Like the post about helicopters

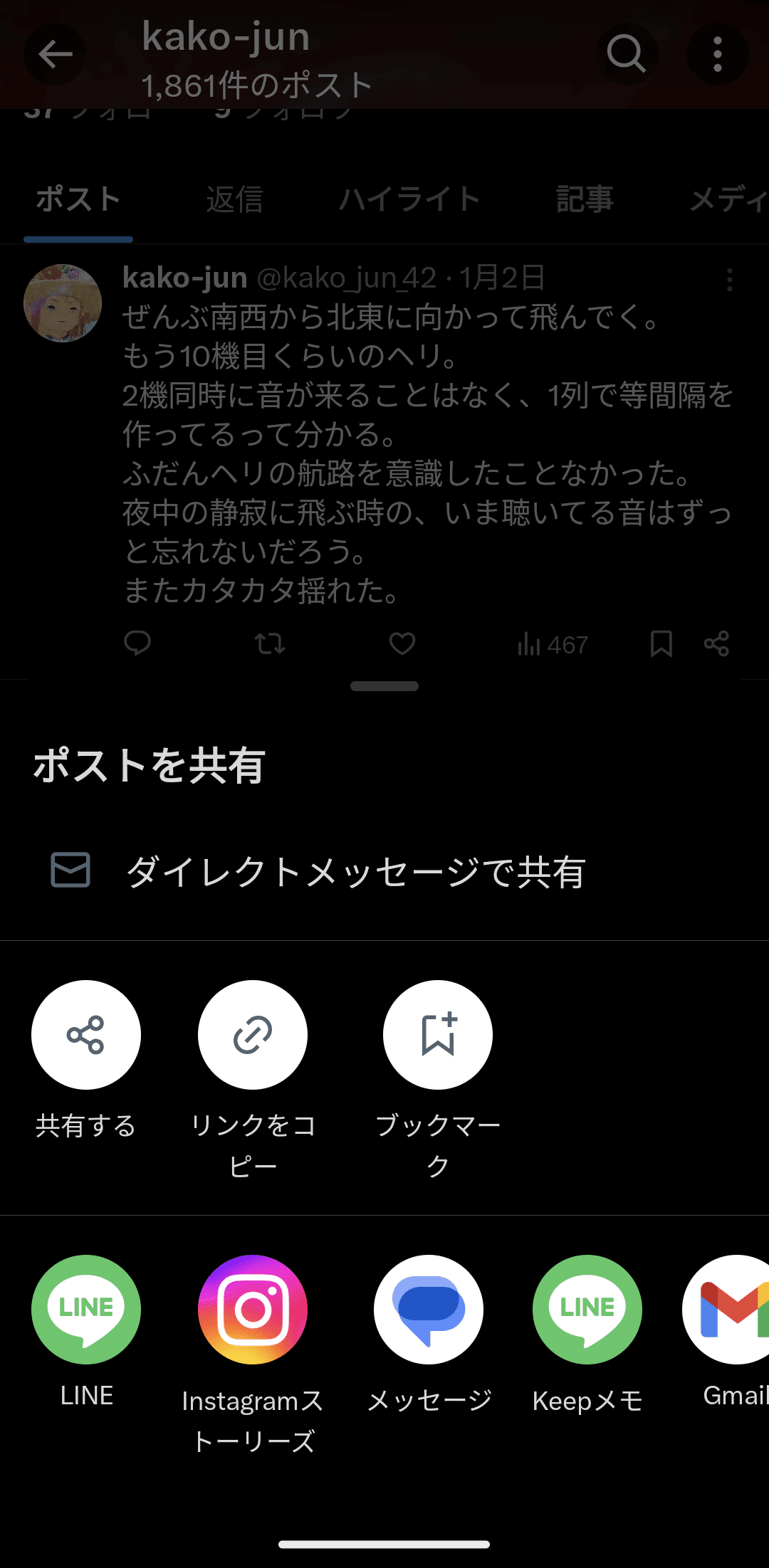click(x=402, y=644)
